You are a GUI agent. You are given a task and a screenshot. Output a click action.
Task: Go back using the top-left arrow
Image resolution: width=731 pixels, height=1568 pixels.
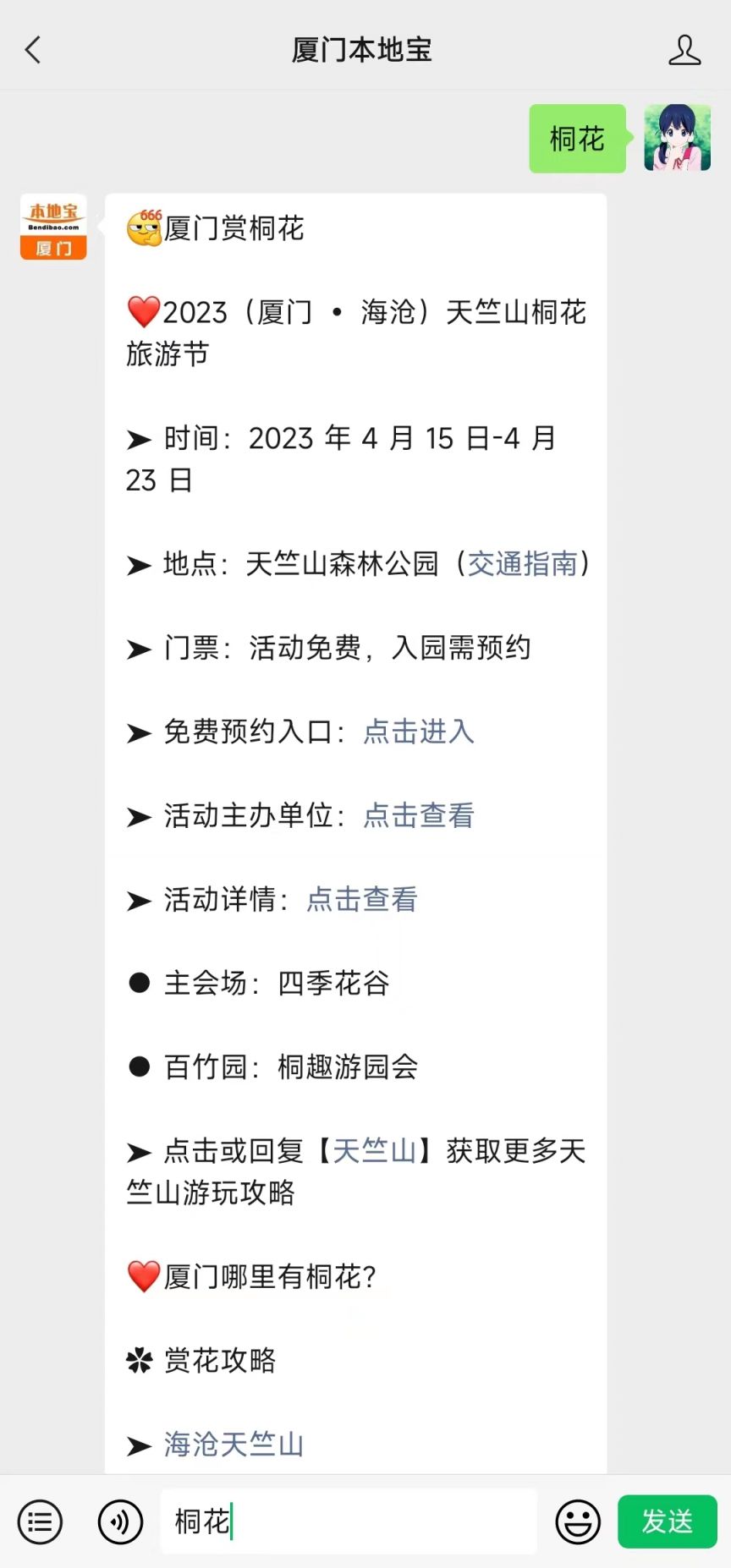pos(33,50)
